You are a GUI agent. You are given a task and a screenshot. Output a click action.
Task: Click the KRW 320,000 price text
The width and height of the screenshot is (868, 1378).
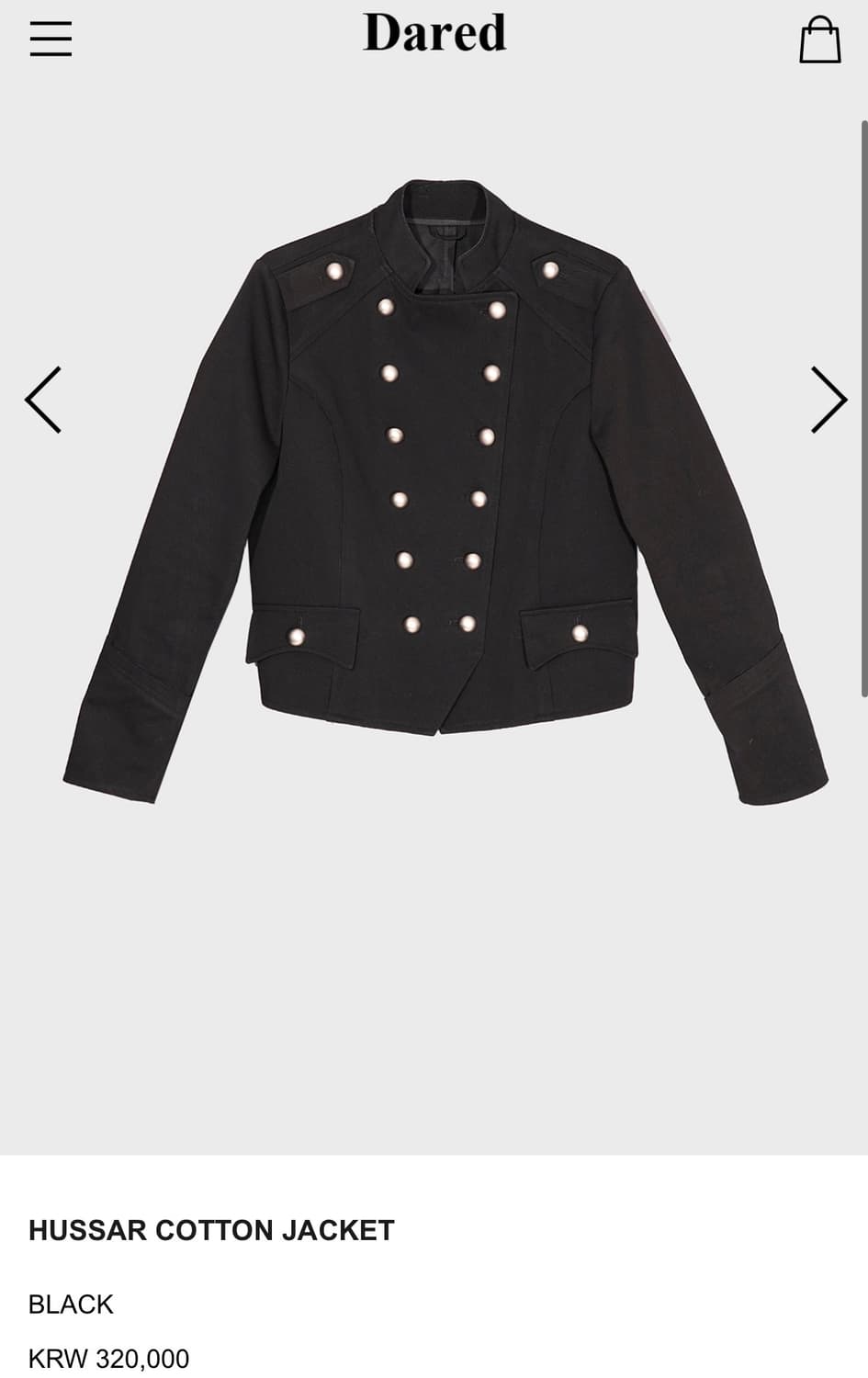pyautogui.click(x=108, y=1359)
